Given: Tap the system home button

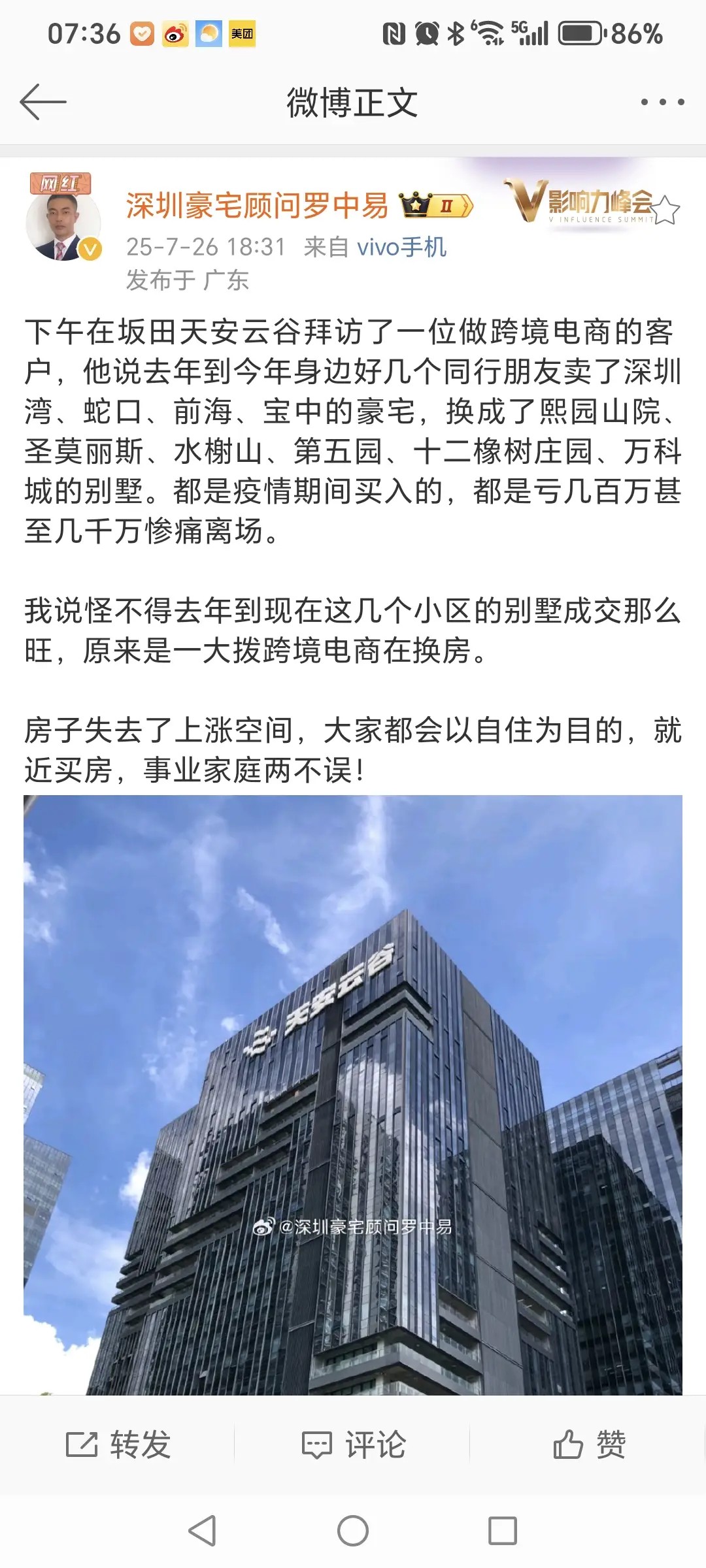Looking at the screenshot, I should pyautogui.click(x=353, y=1531).
